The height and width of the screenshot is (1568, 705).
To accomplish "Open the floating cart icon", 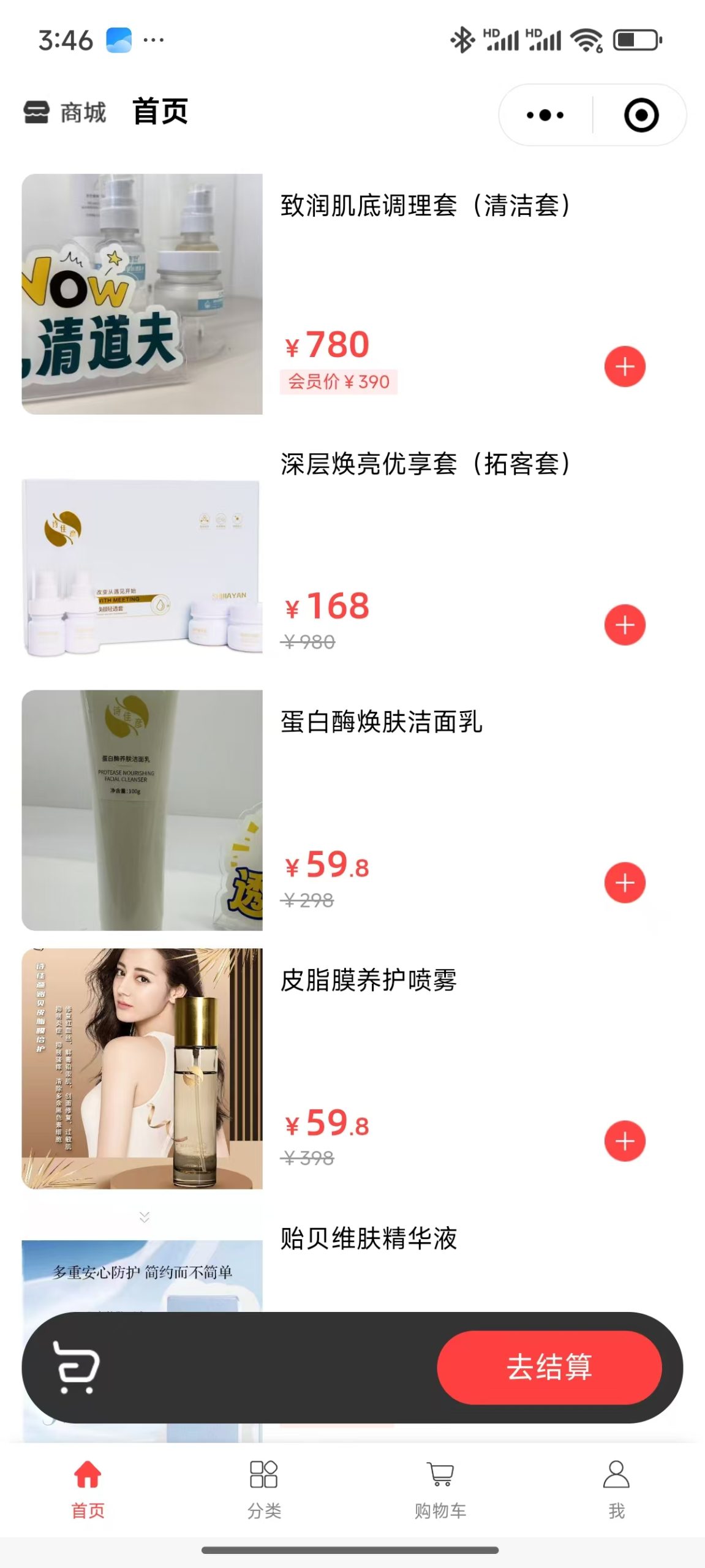I will (76, 1367).
